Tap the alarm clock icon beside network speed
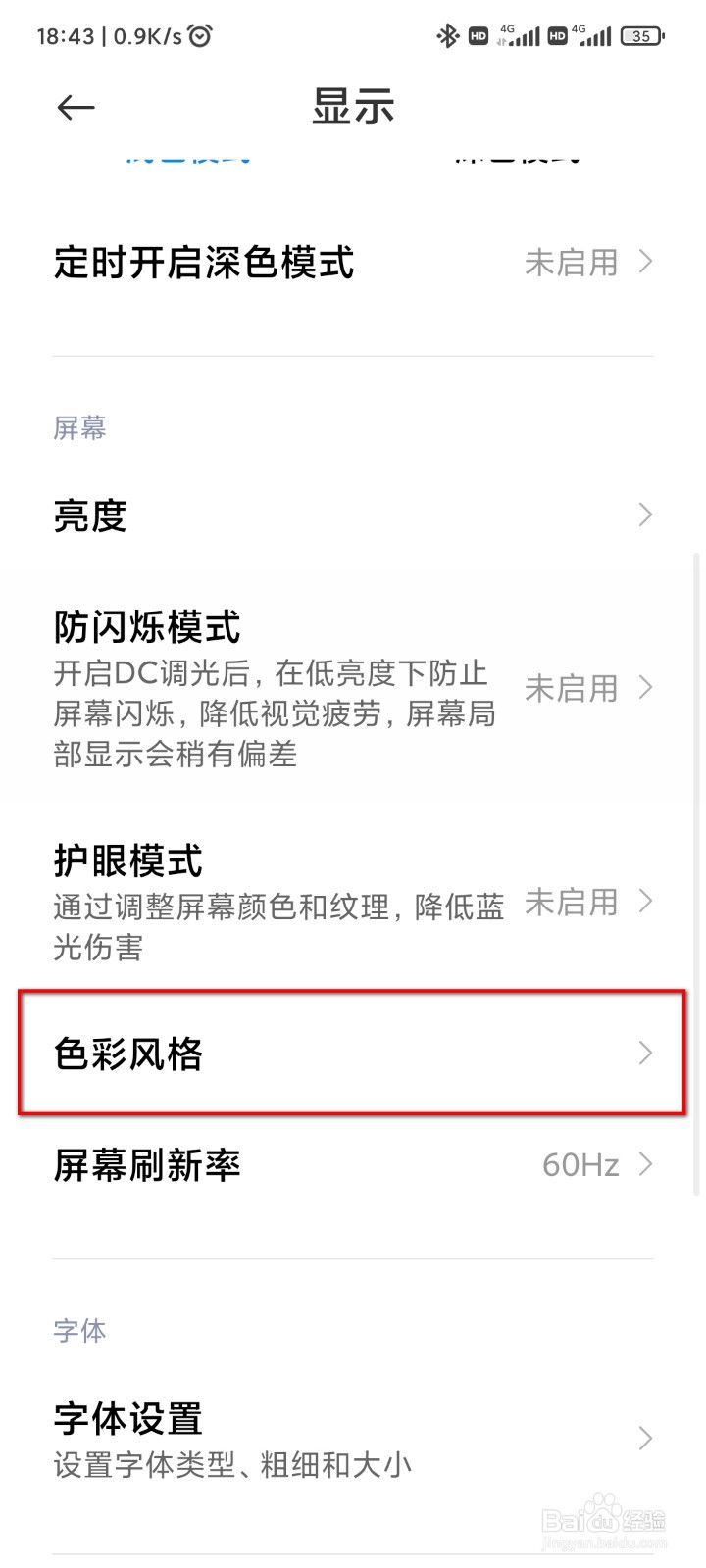Screen dimensions: 706x1568 pos(200,35)
